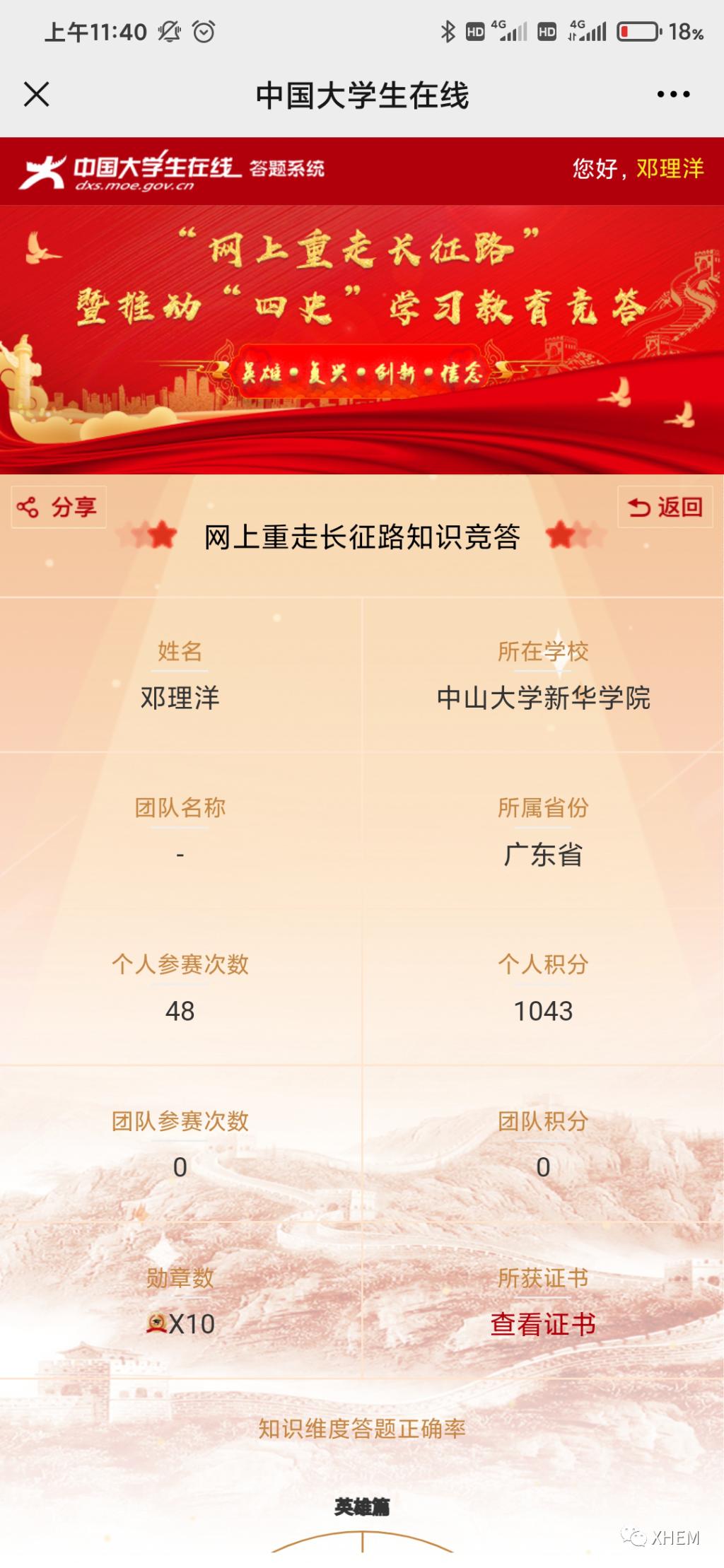Go back using the 返回 button
The image size is (724, 1568).
pyautogui.click(x=665, y=507)
